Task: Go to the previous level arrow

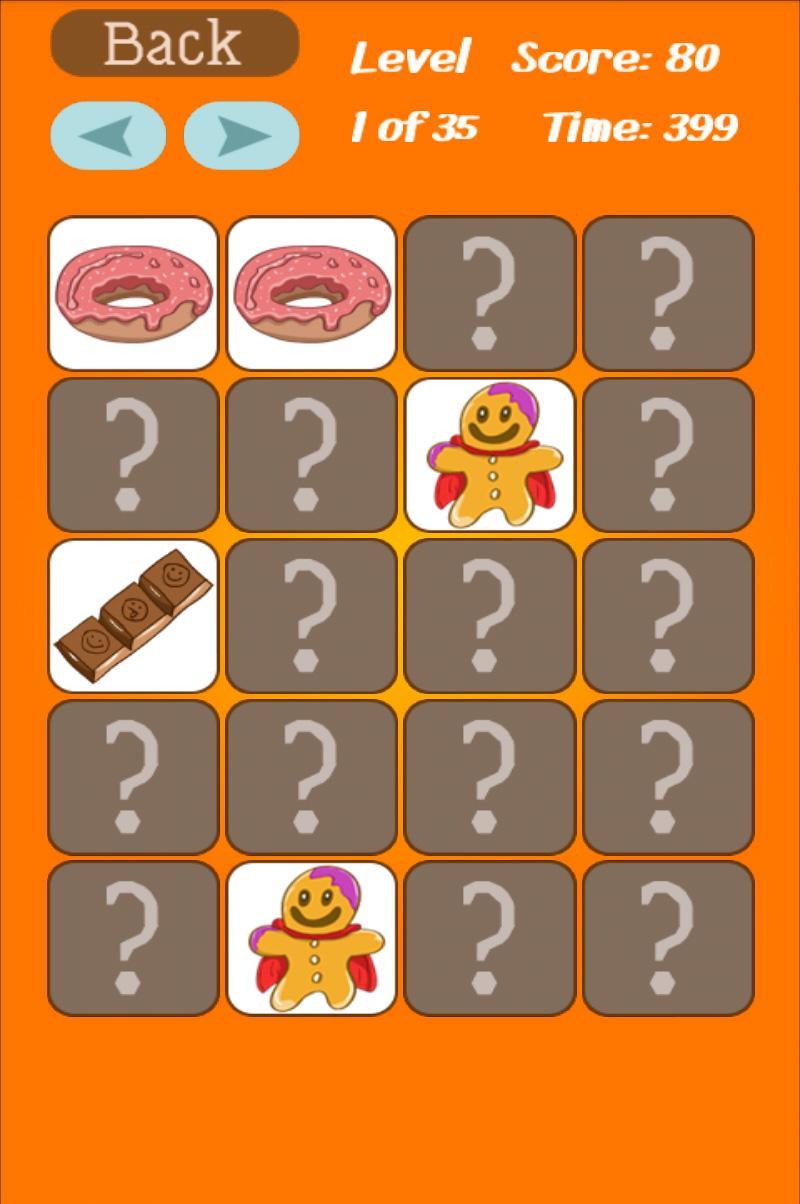Action: click(x=108, y=135)
